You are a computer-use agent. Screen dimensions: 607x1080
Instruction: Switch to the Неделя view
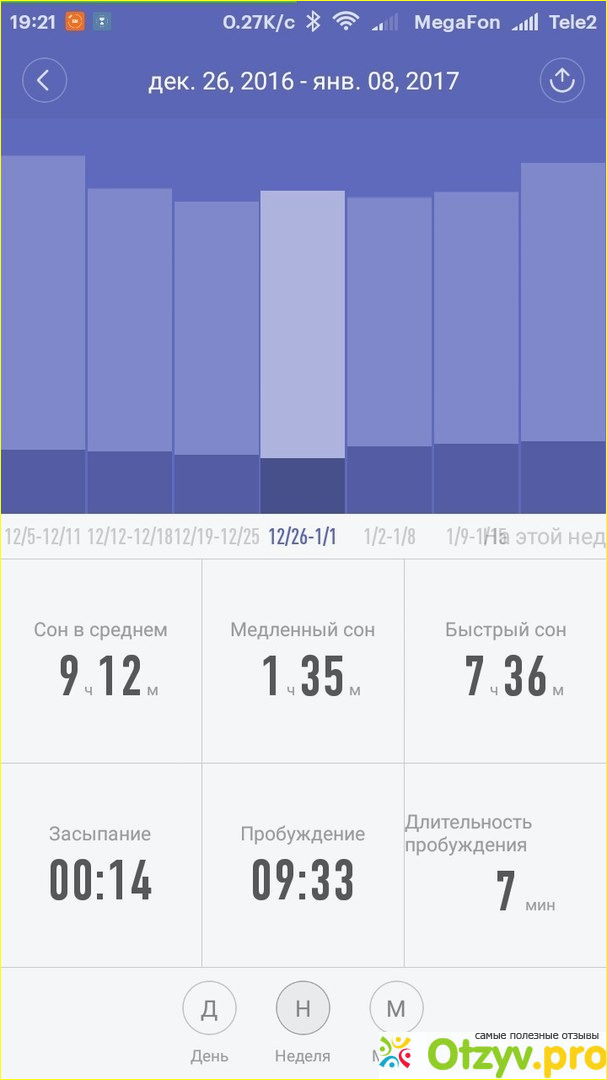point(303,1009)
